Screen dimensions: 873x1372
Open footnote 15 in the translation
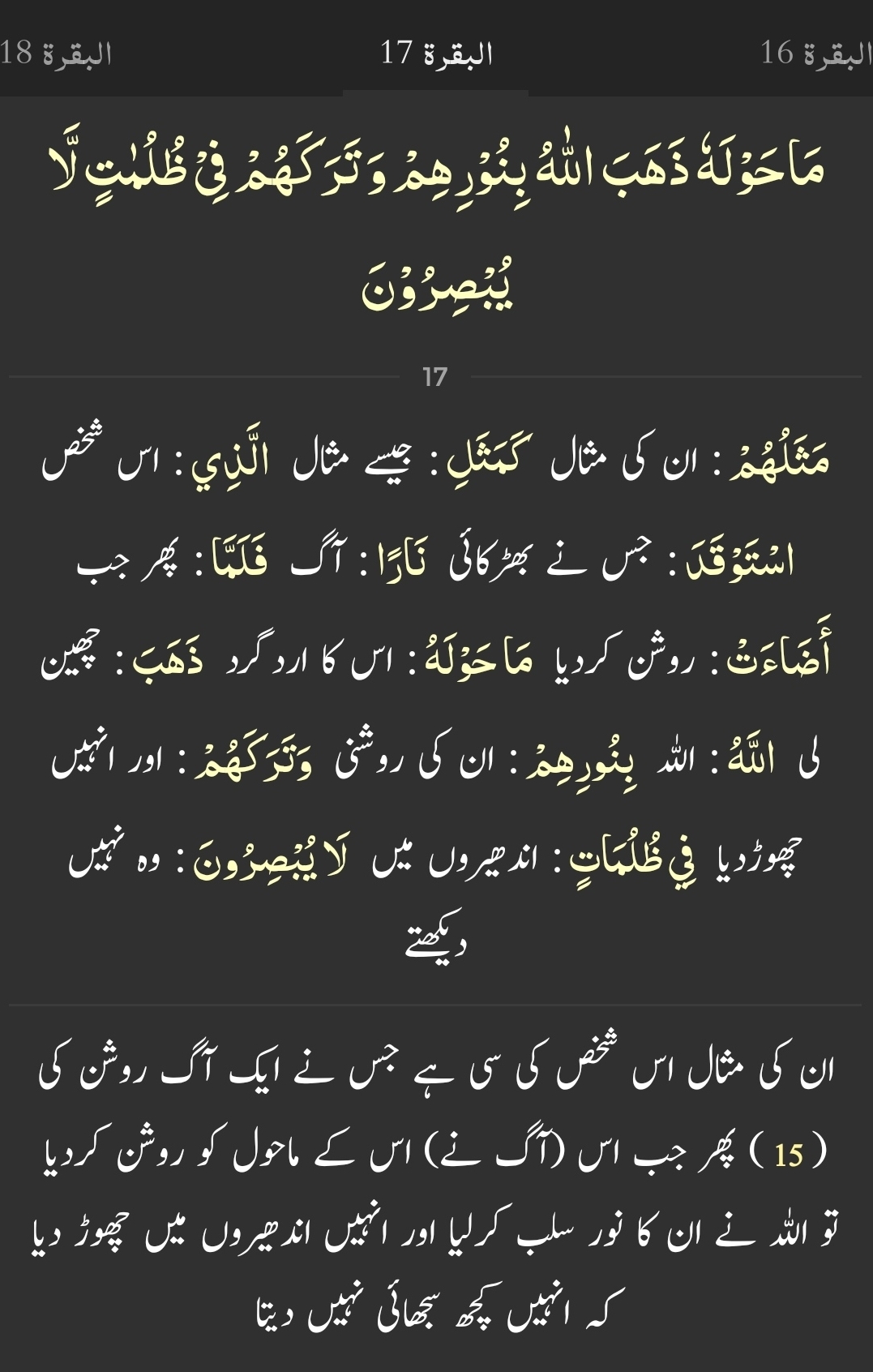(x=789, y=1154)
